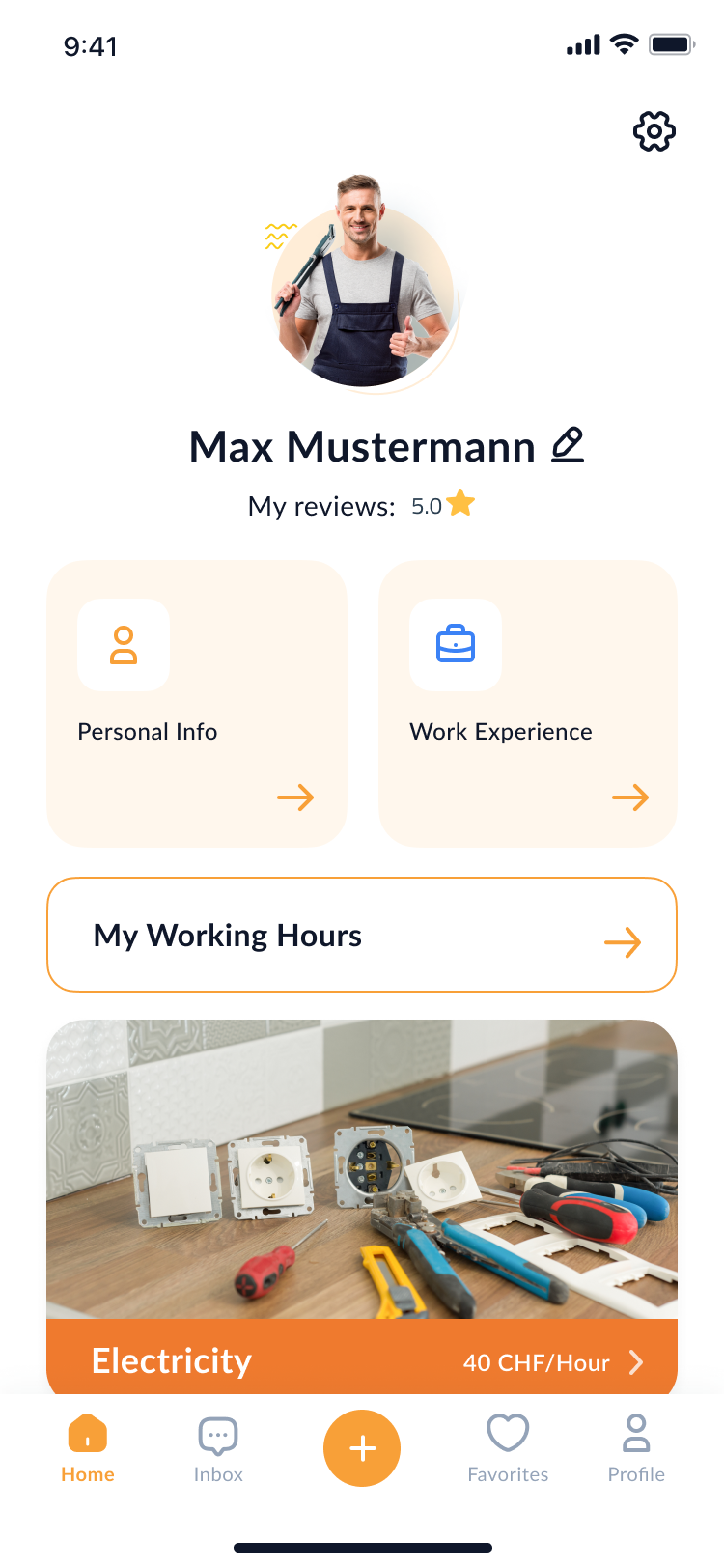This screenshot has width=724, height=1568.
Task: Go to the Inbox tab
Action: [x=218, y=1447]
